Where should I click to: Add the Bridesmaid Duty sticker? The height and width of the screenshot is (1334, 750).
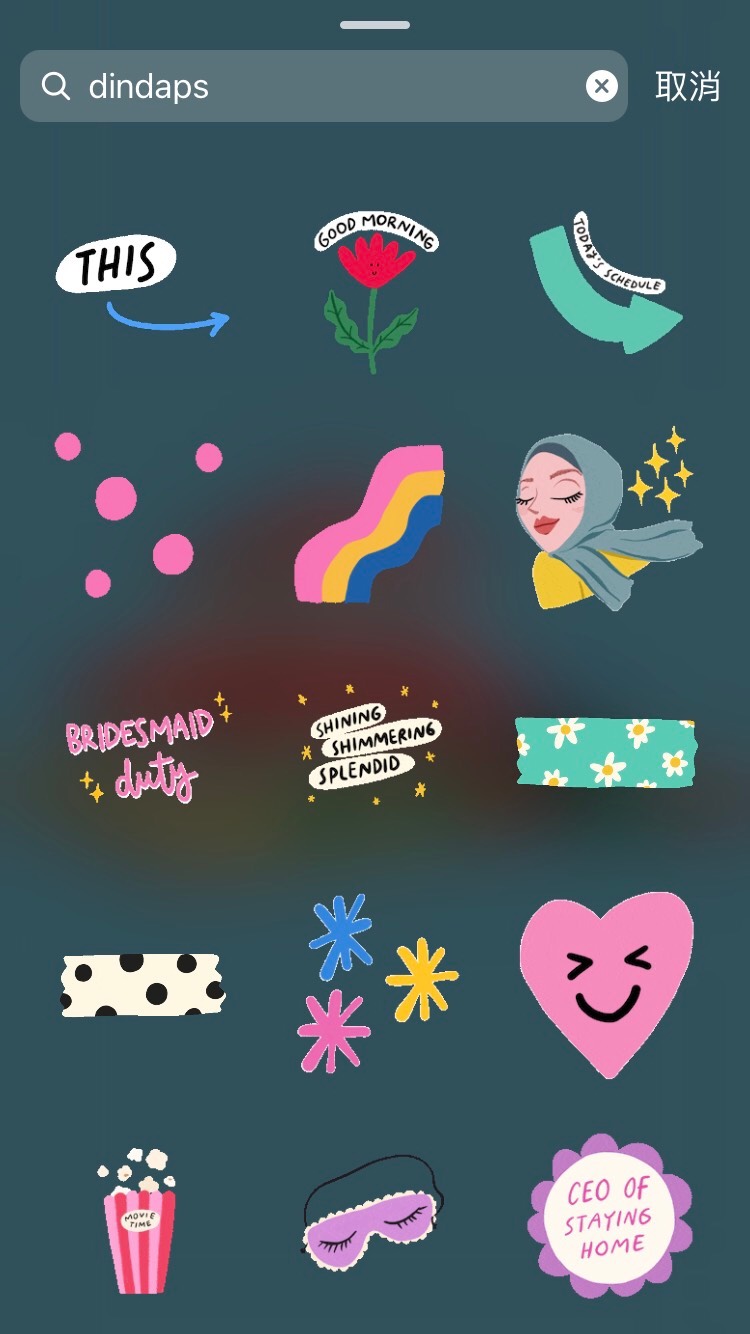tap(145, 748)
